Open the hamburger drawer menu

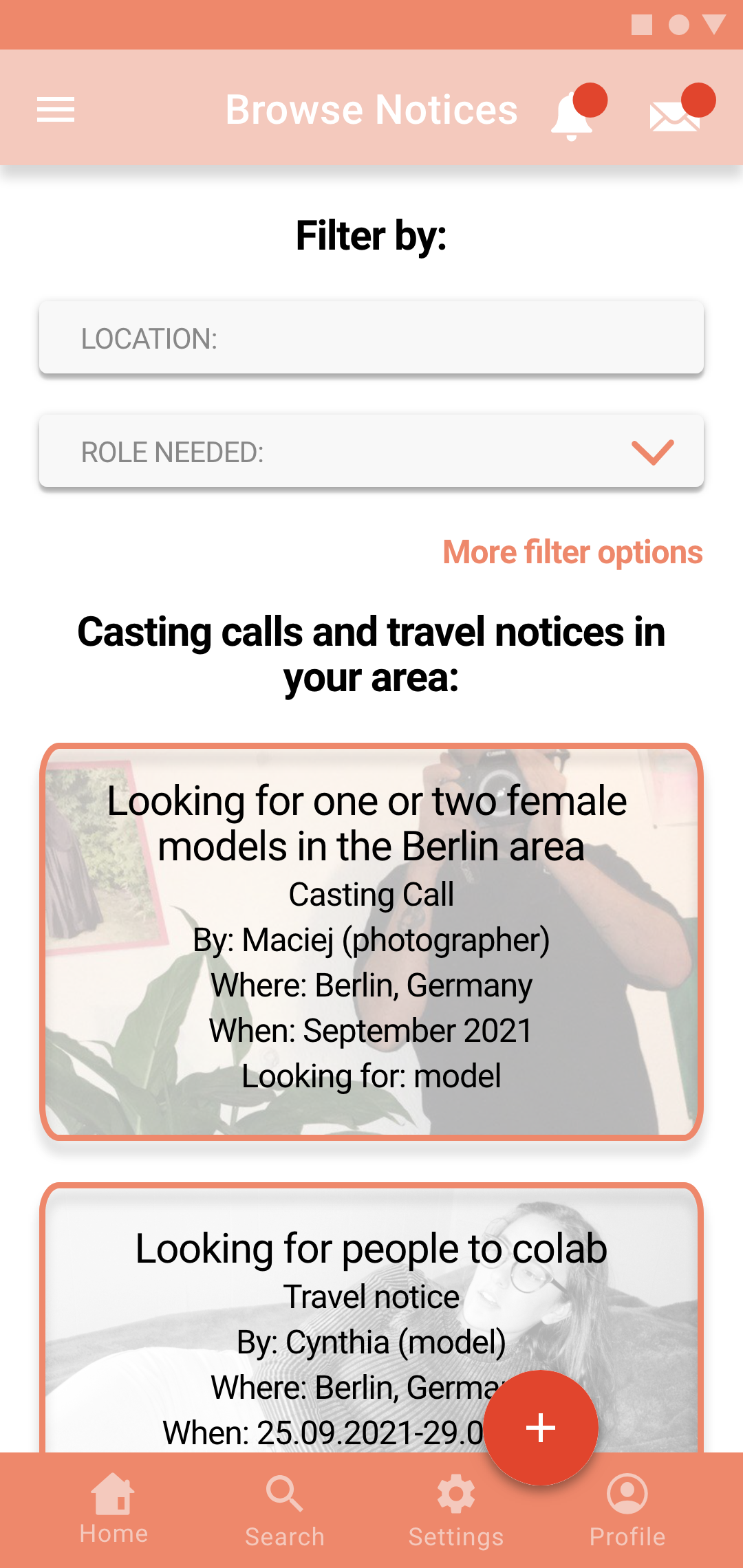point(56,110)
